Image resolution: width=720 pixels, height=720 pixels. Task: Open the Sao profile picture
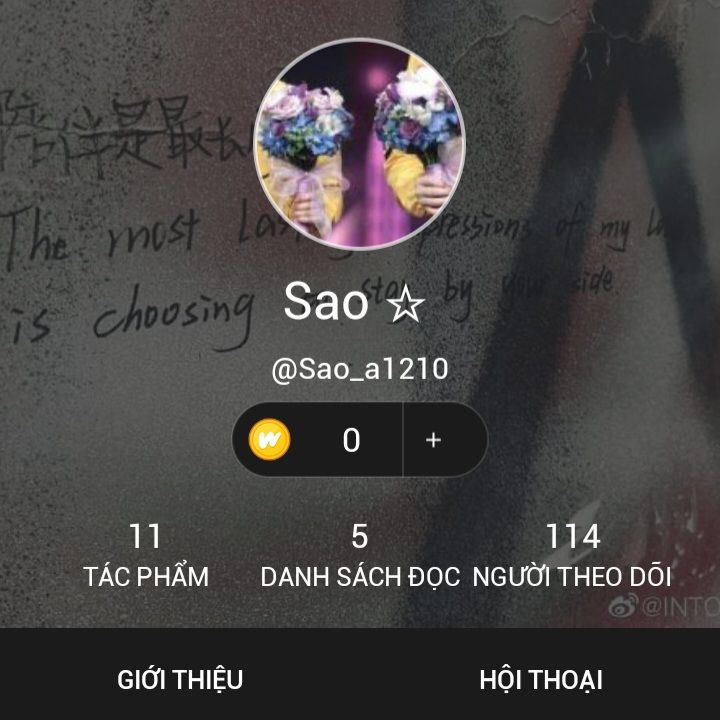pos(360,144)
